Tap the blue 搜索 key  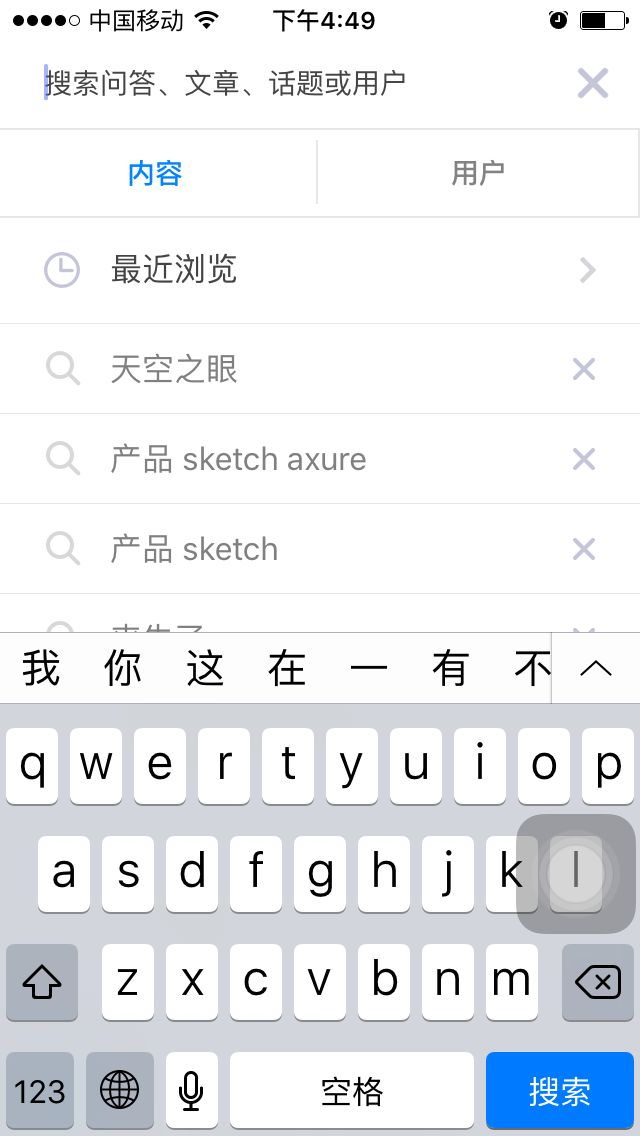560,1090
